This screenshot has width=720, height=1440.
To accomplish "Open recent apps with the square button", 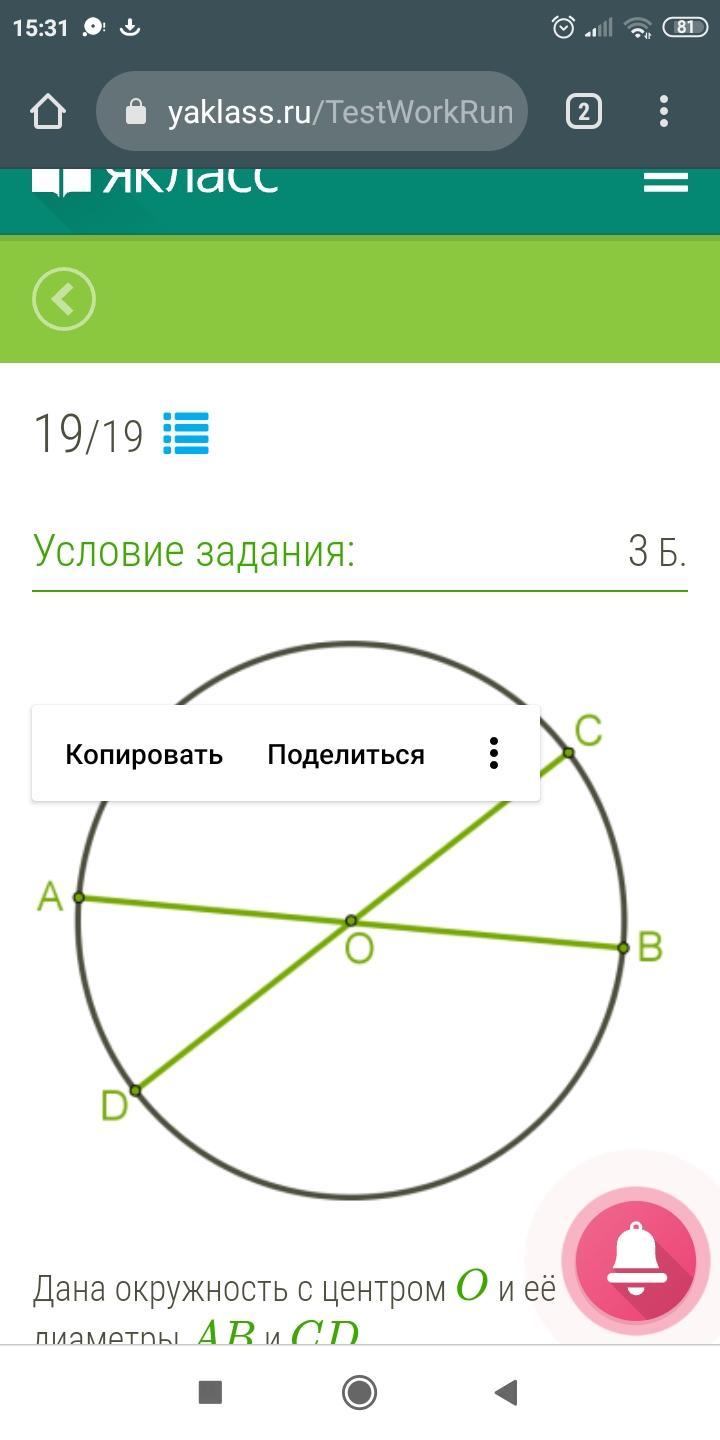I will click(210, 1392).
